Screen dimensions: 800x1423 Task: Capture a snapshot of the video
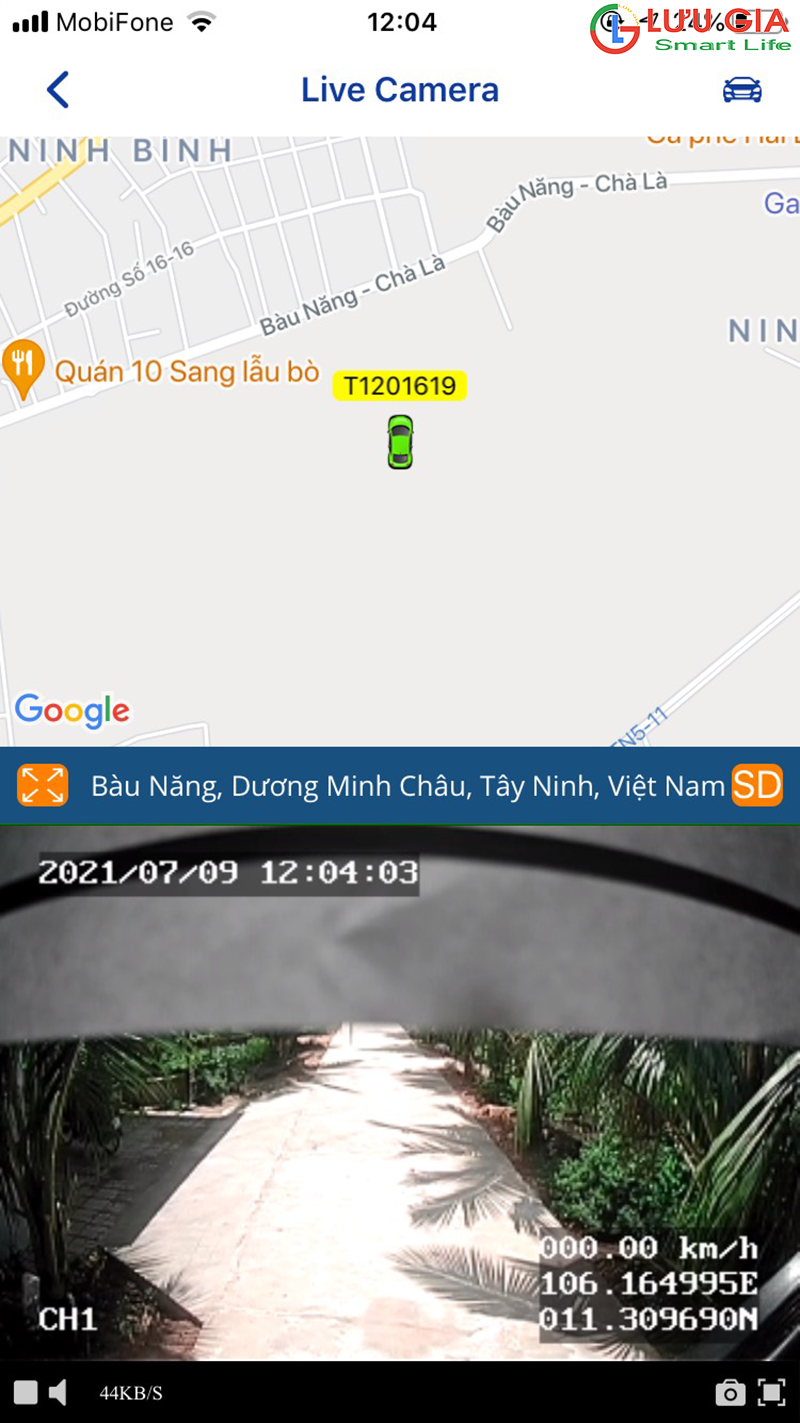[x=730, y=1392]
